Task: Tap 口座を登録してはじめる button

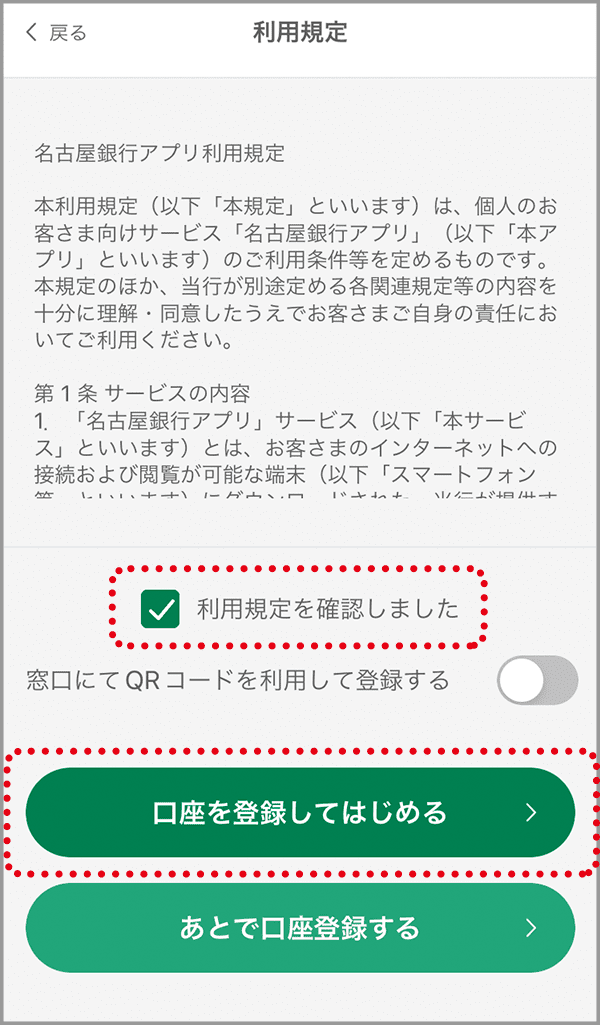Action: pyautogui.click(x=300, y=812)
